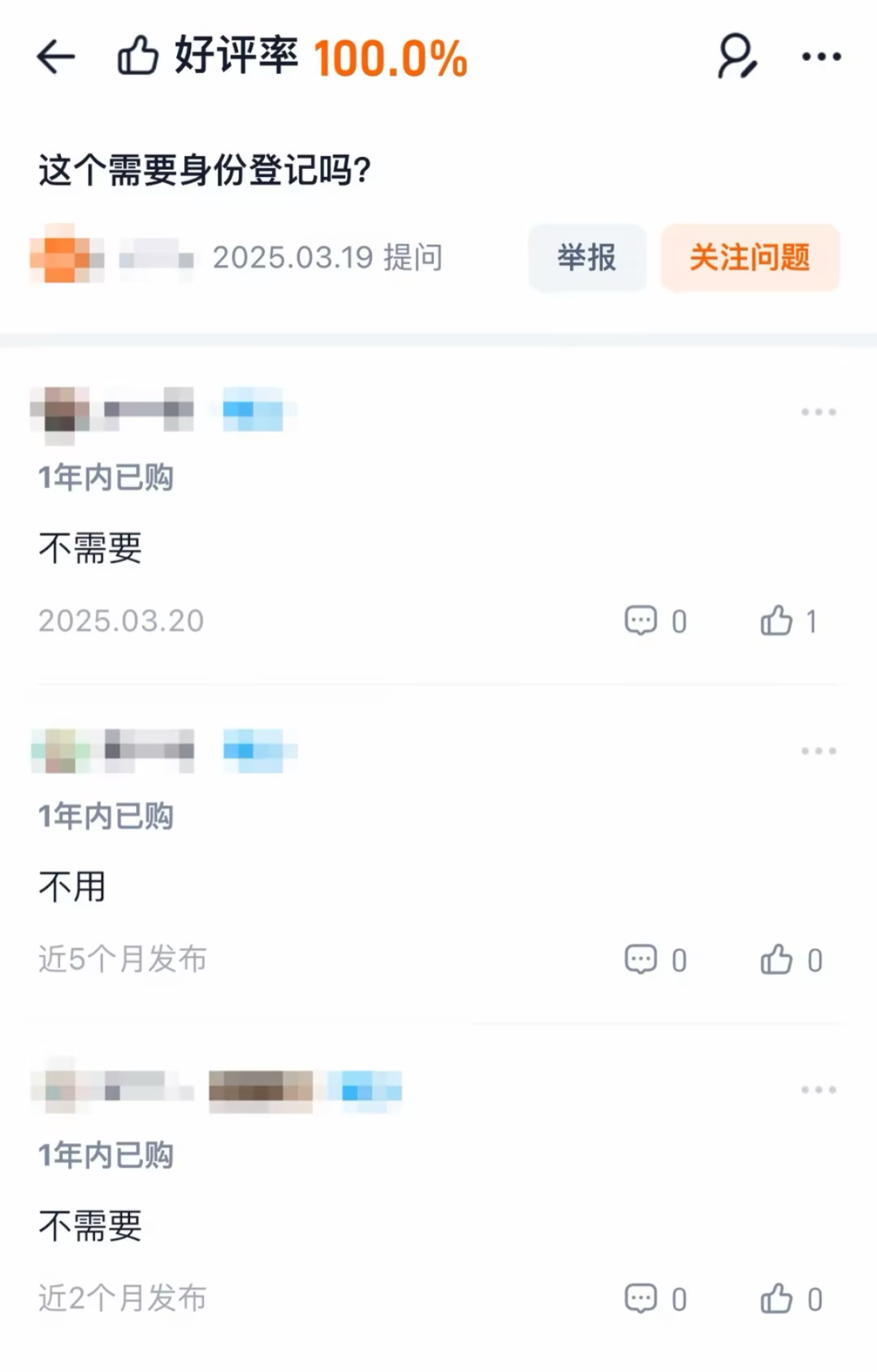This screenshot has height=1372, width=877.
Task: Open options for the 近2个月发布 answer
Action: pos(818,1089)
